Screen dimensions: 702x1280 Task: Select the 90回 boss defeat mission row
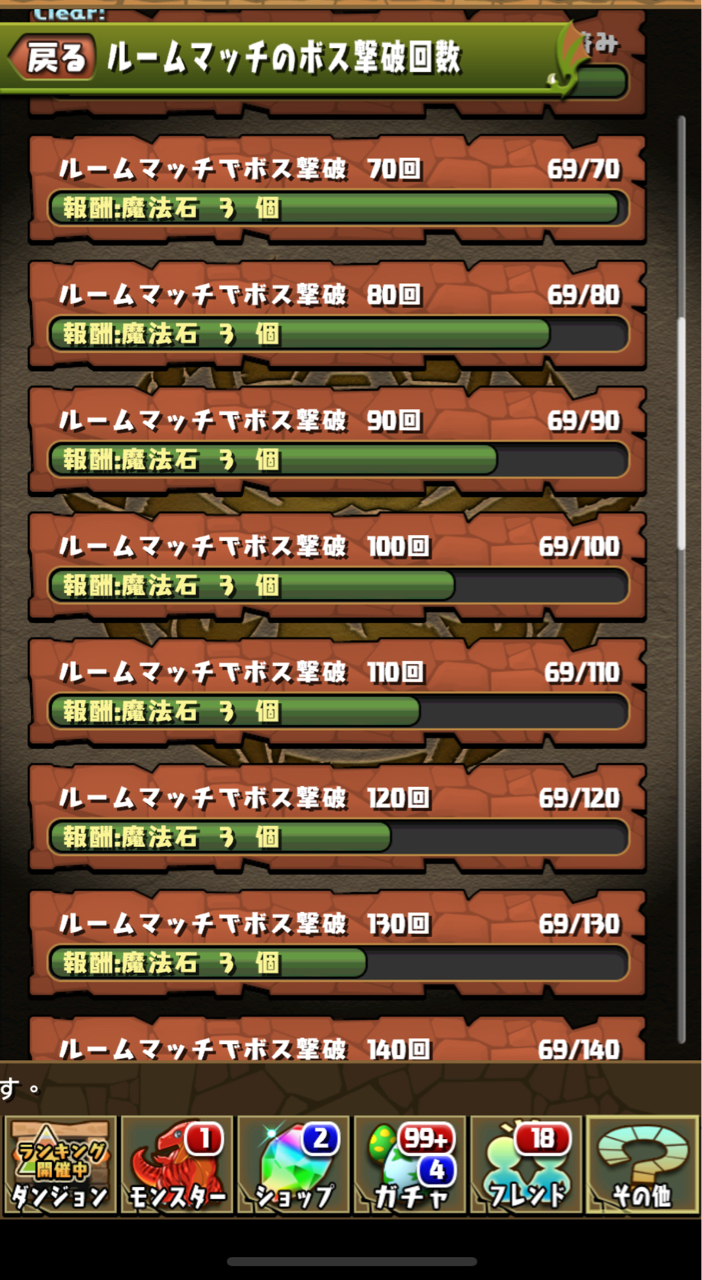pos(338,441)
